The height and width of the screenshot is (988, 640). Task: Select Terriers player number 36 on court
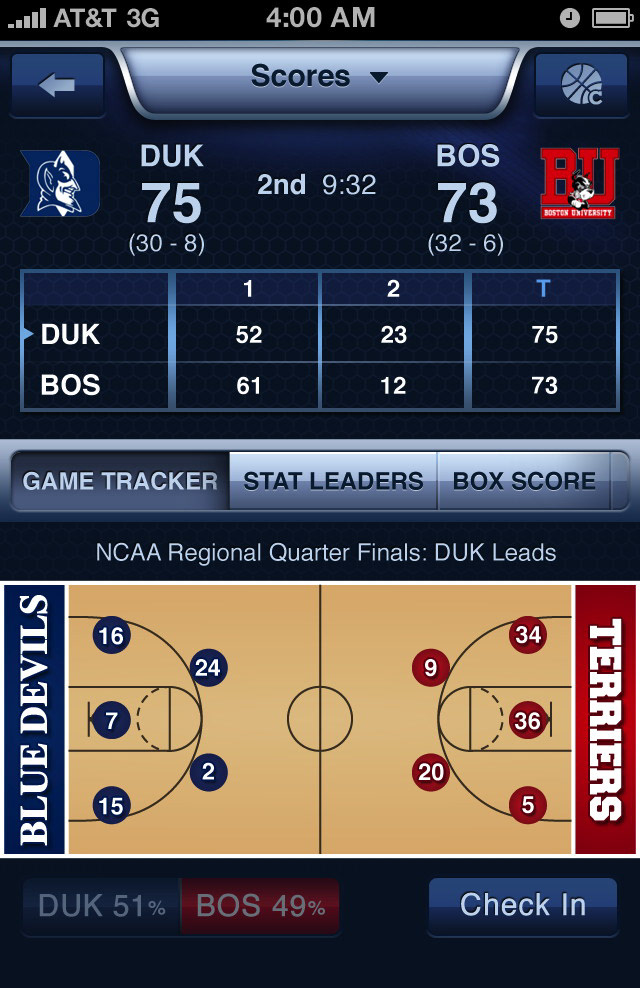527,720
